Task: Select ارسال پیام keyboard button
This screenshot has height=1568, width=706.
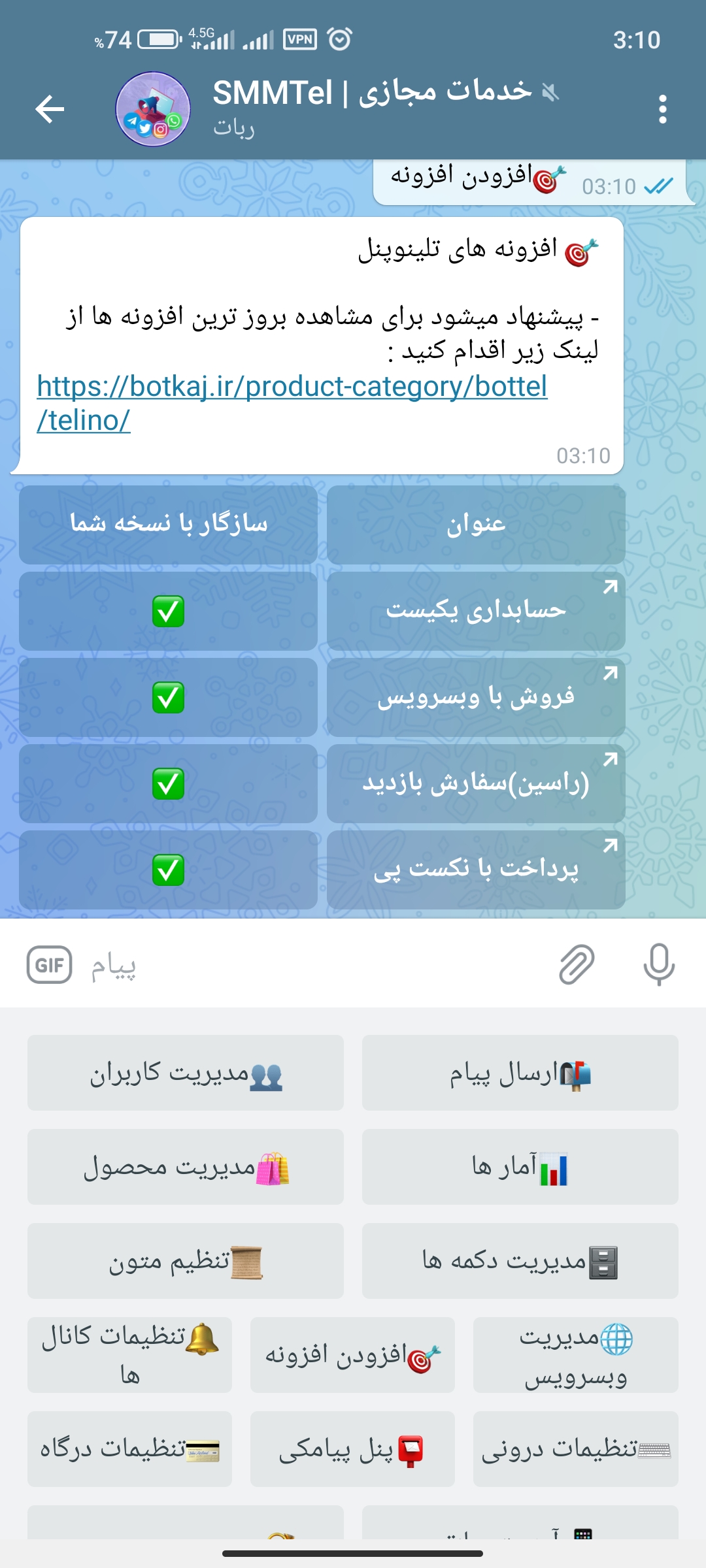Action: tap(520, 1073)
